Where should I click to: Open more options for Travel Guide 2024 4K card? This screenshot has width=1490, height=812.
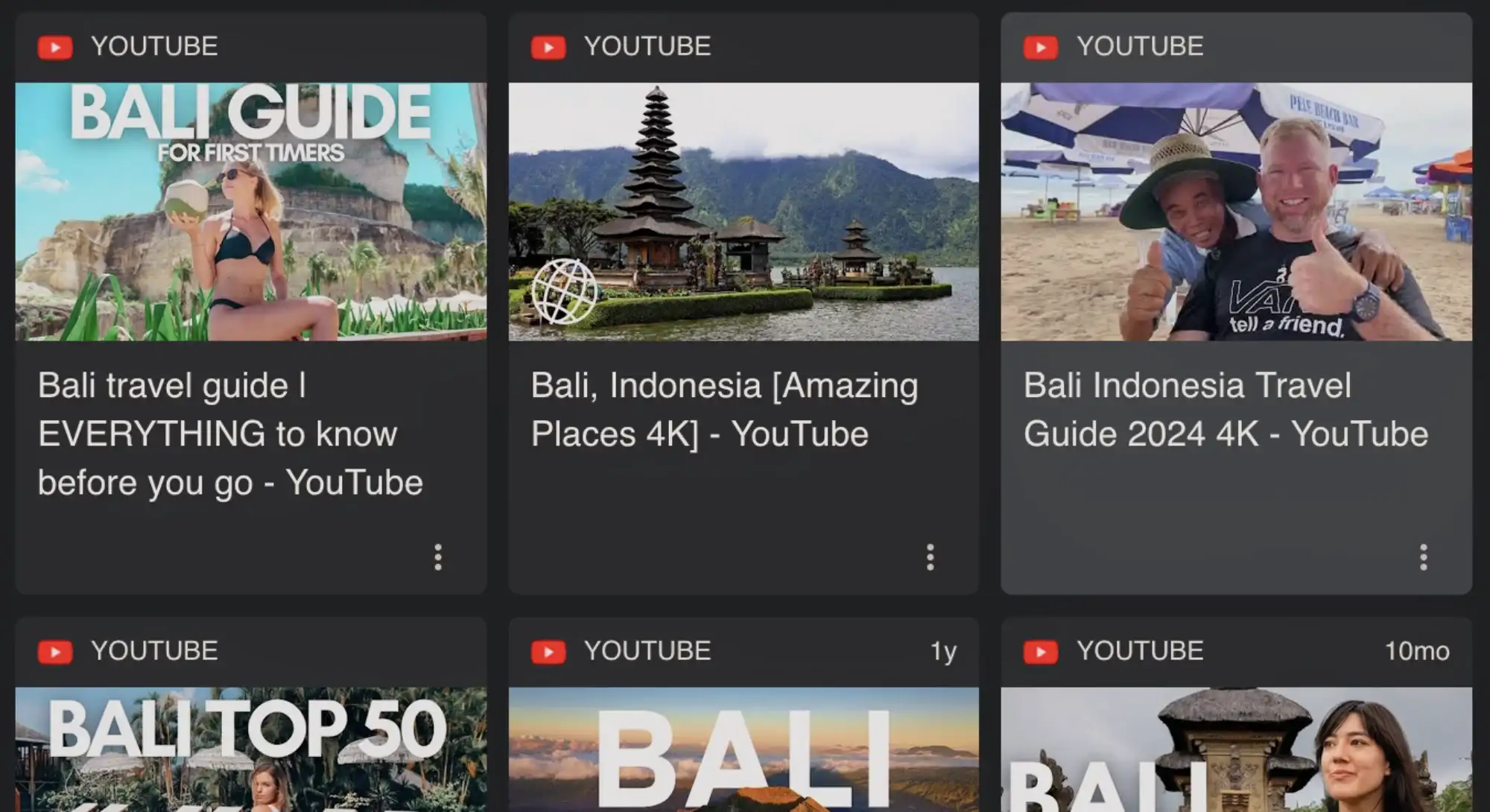click(1423, 557)
